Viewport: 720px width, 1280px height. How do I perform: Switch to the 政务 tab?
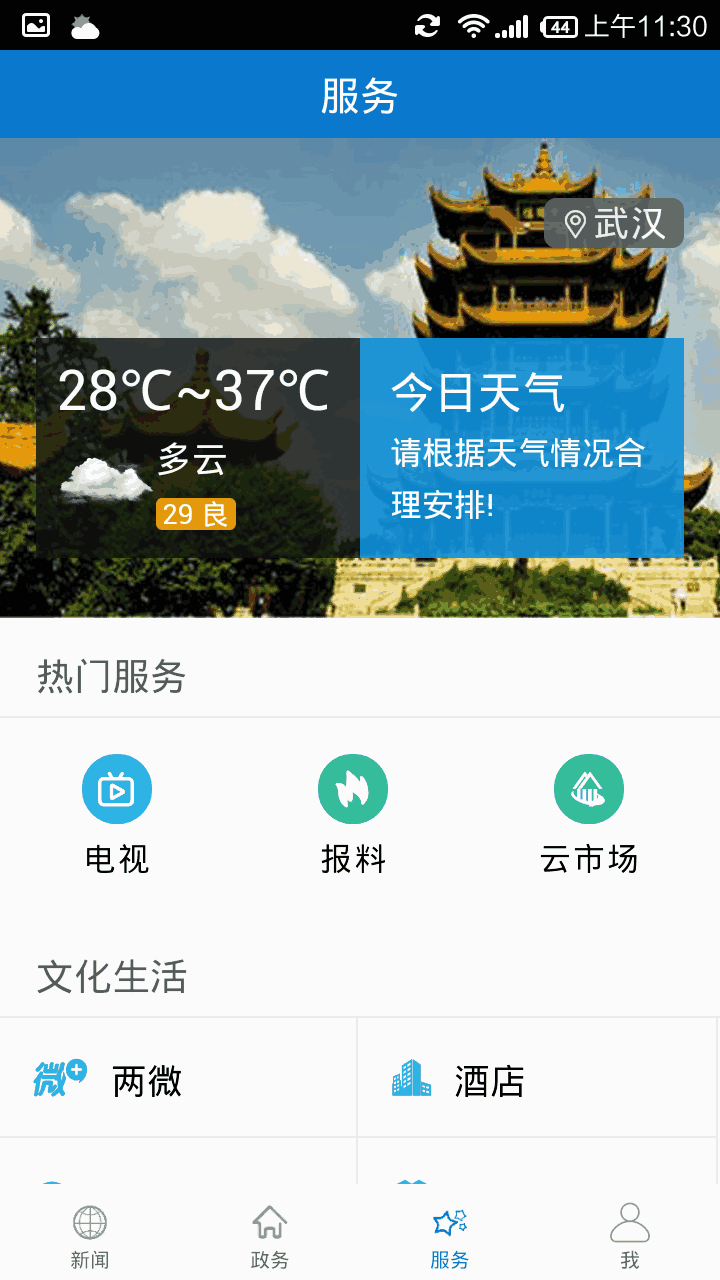(269, 1235)
